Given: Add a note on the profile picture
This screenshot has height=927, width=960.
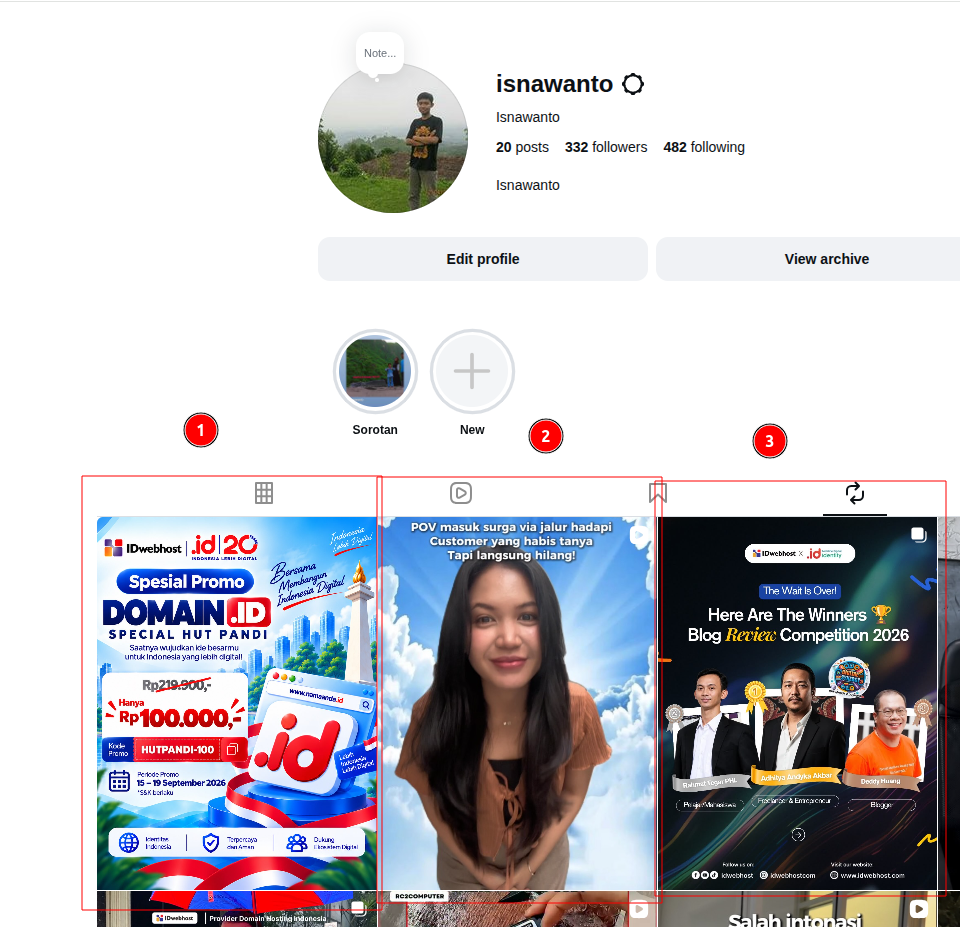Looking at the screenshot, I should (x=380, y=53).
